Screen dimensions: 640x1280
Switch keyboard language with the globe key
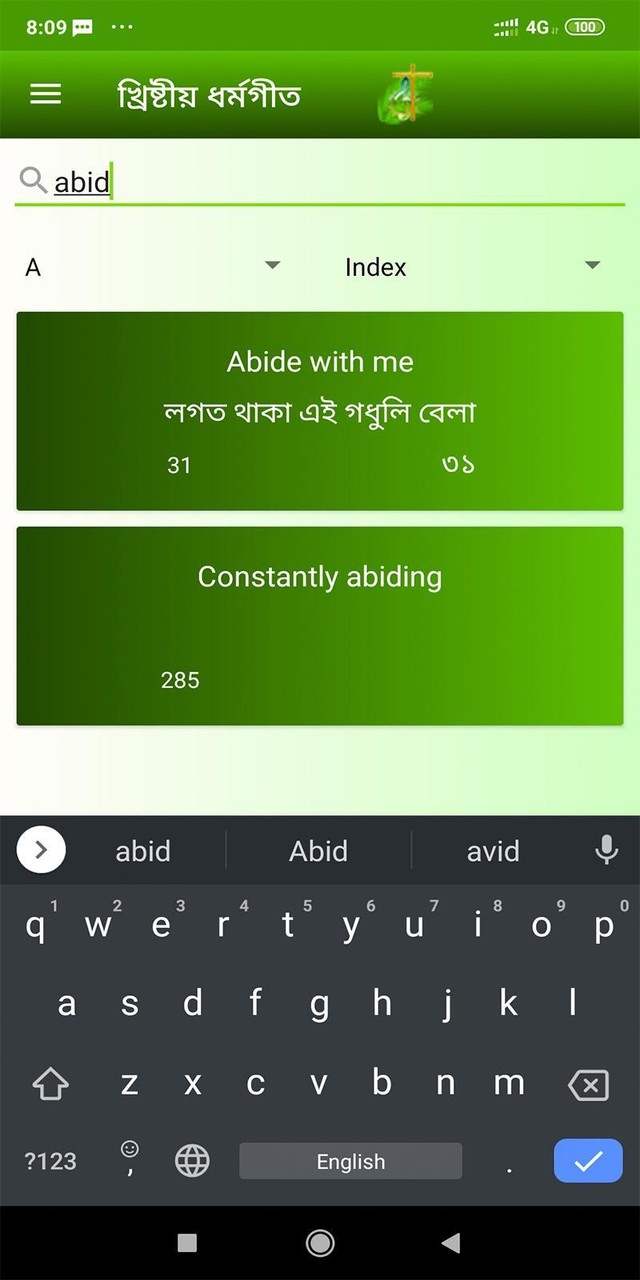pos(192,1161)
